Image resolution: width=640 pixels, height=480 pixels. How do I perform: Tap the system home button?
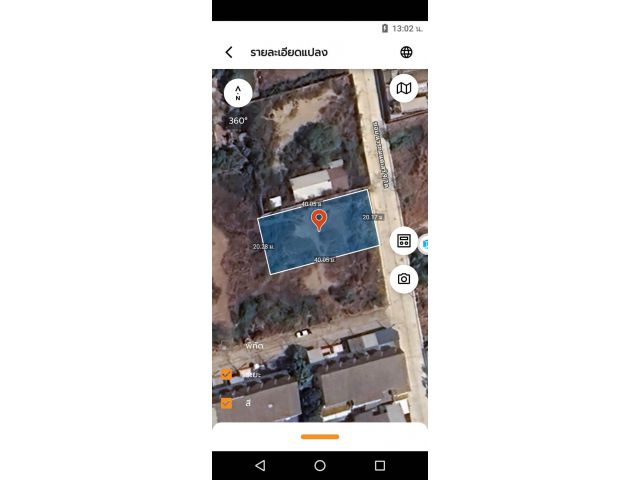[320, 466]
